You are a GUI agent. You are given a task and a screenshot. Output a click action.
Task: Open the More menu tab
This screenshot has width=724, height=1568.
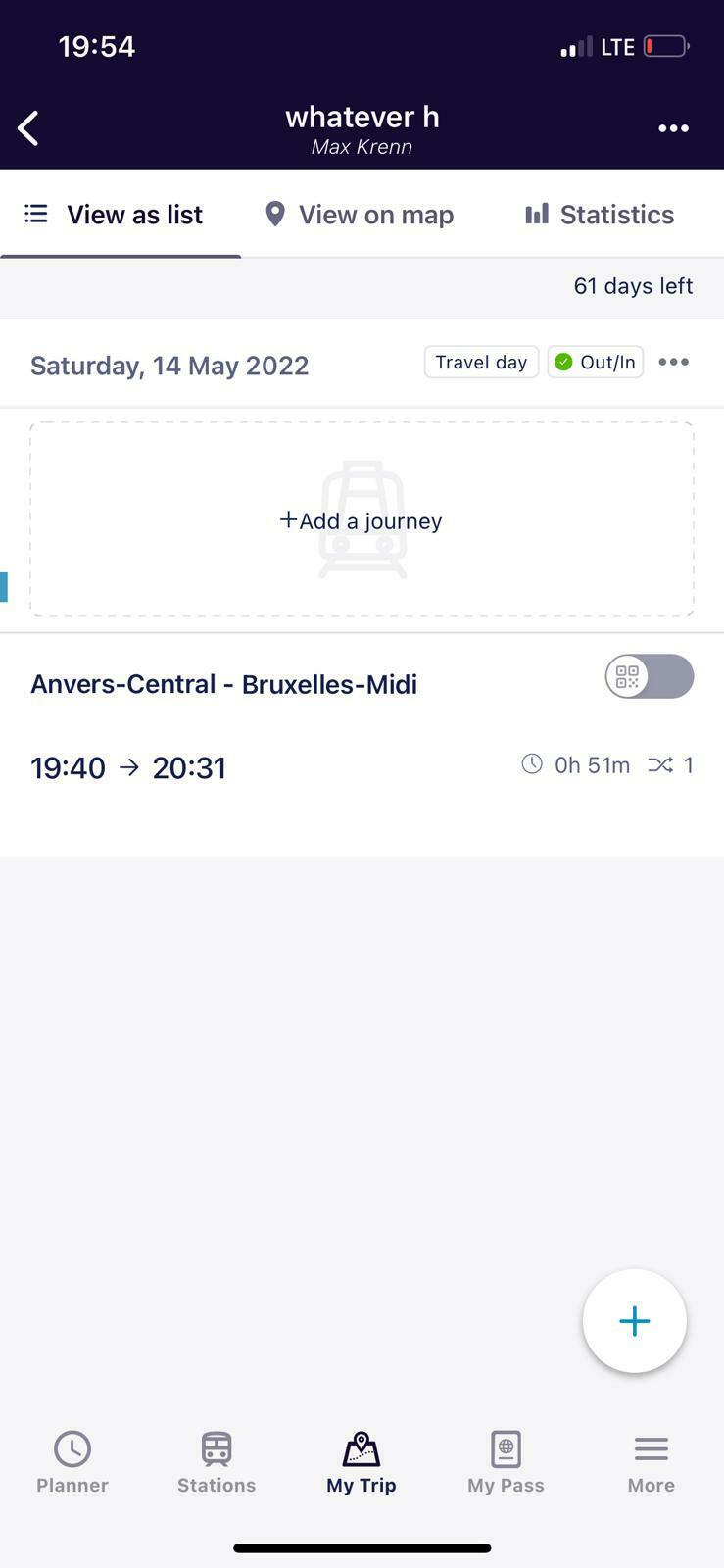[x=652, y=1462]
